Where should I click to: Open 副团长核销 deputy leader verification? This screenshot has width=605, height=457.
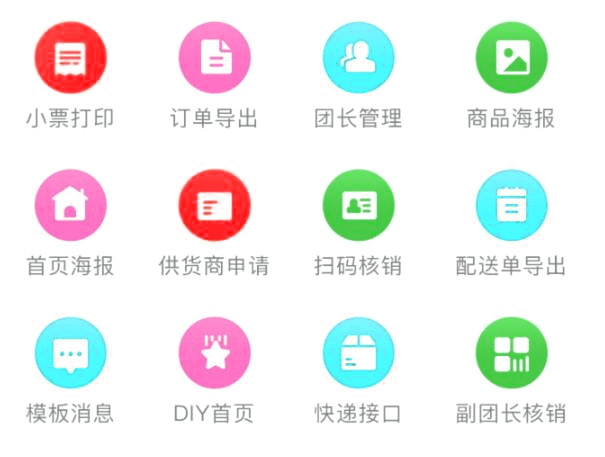point(511,353)
